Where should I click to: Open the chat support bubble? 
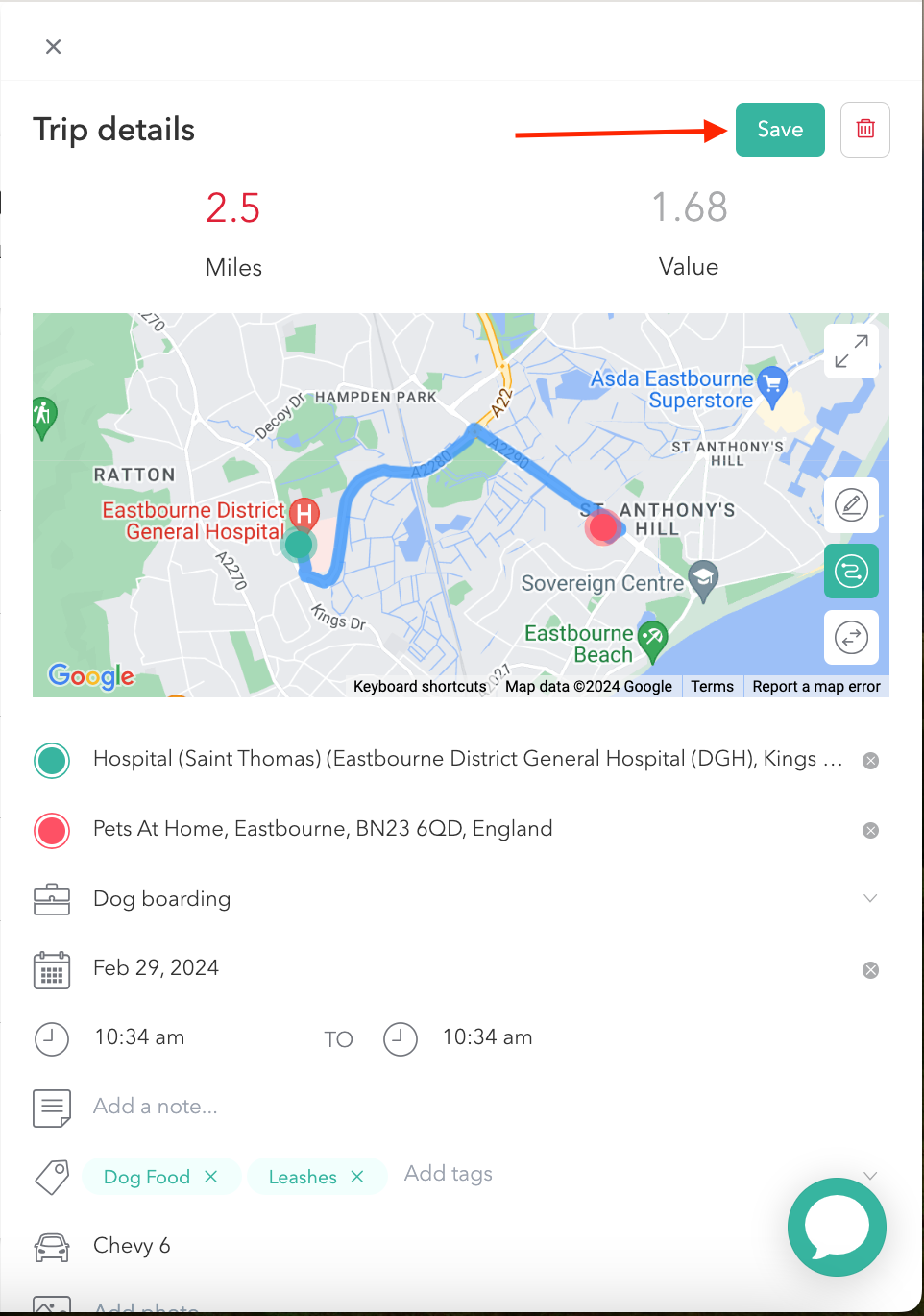[837, 1227]
